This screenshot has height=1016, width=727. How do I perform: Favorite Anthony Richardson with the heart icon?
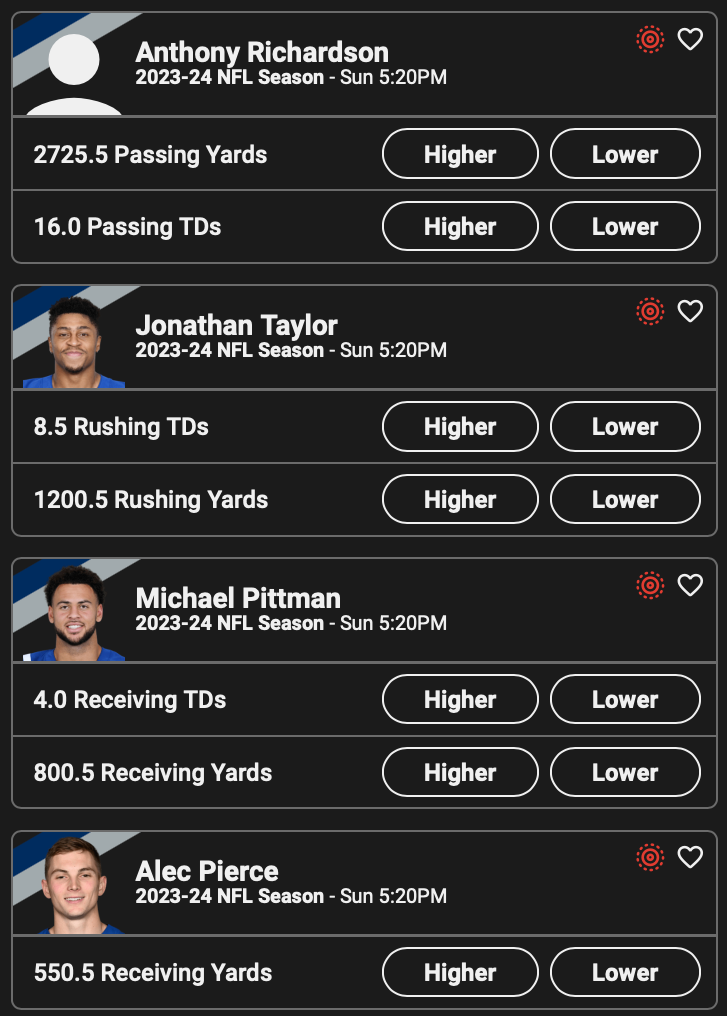point(690,39)
